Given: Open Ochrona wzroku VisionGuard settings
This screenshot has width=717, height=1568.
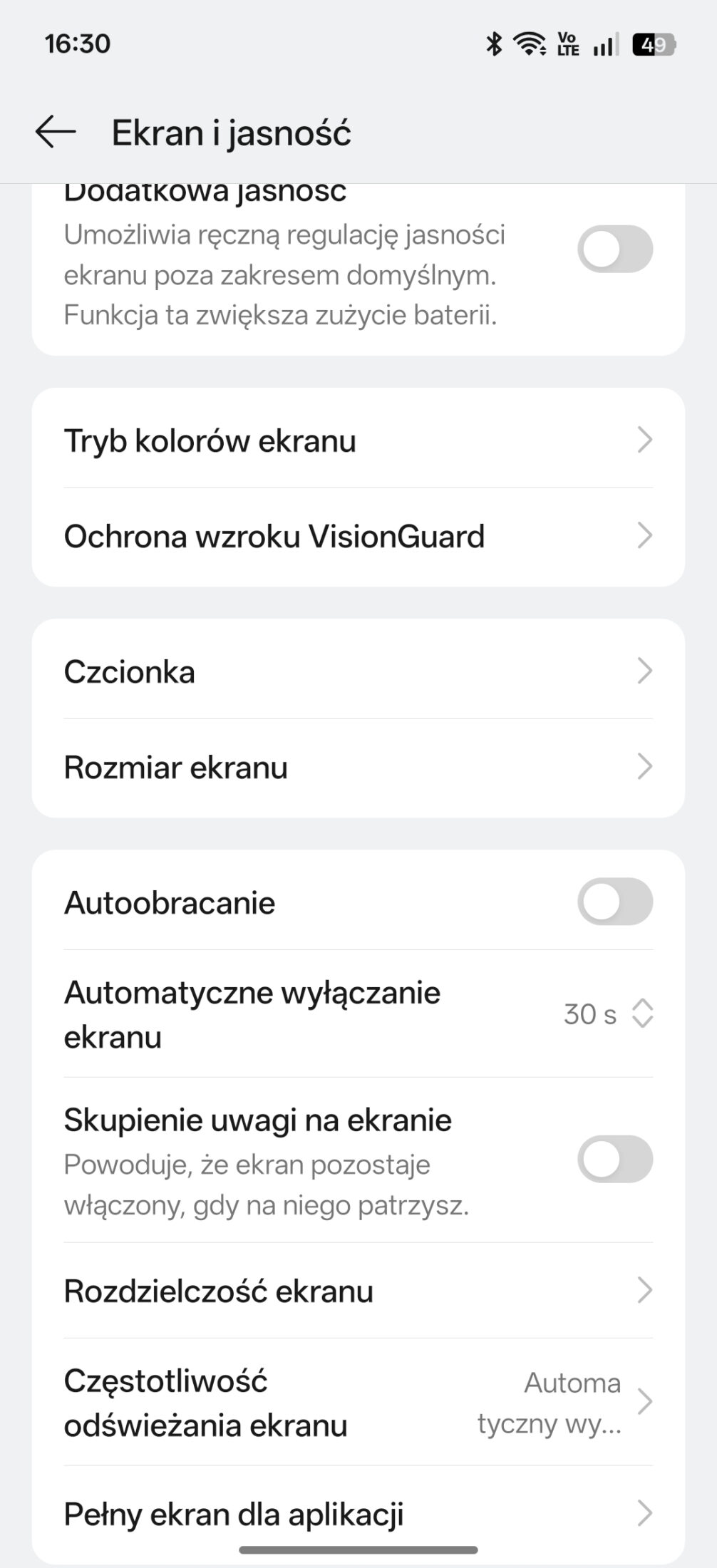Looking at the screenshot, I should (358, 536).
